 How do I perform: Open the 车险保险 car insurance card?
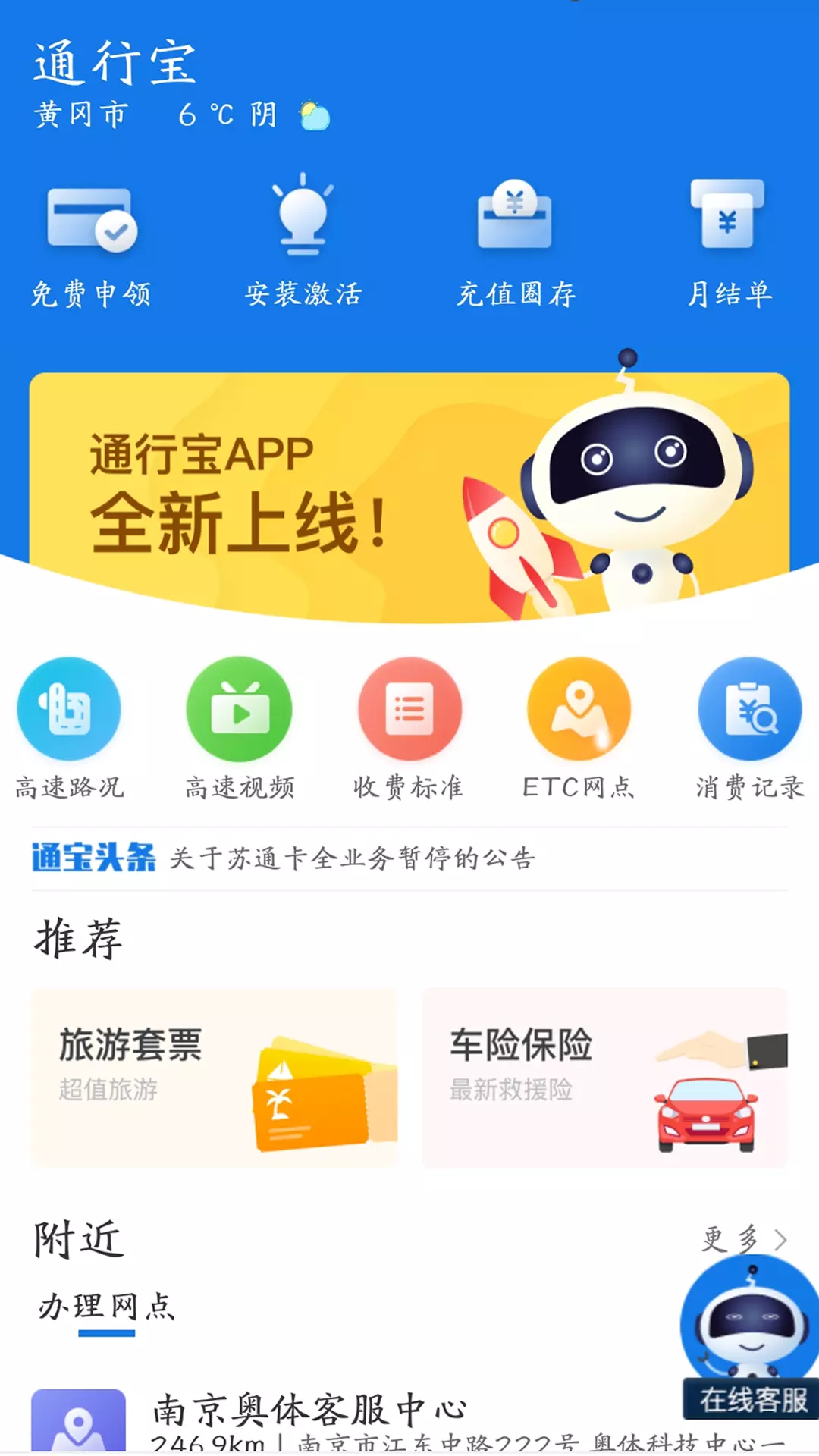click(x=605, y=1078)
